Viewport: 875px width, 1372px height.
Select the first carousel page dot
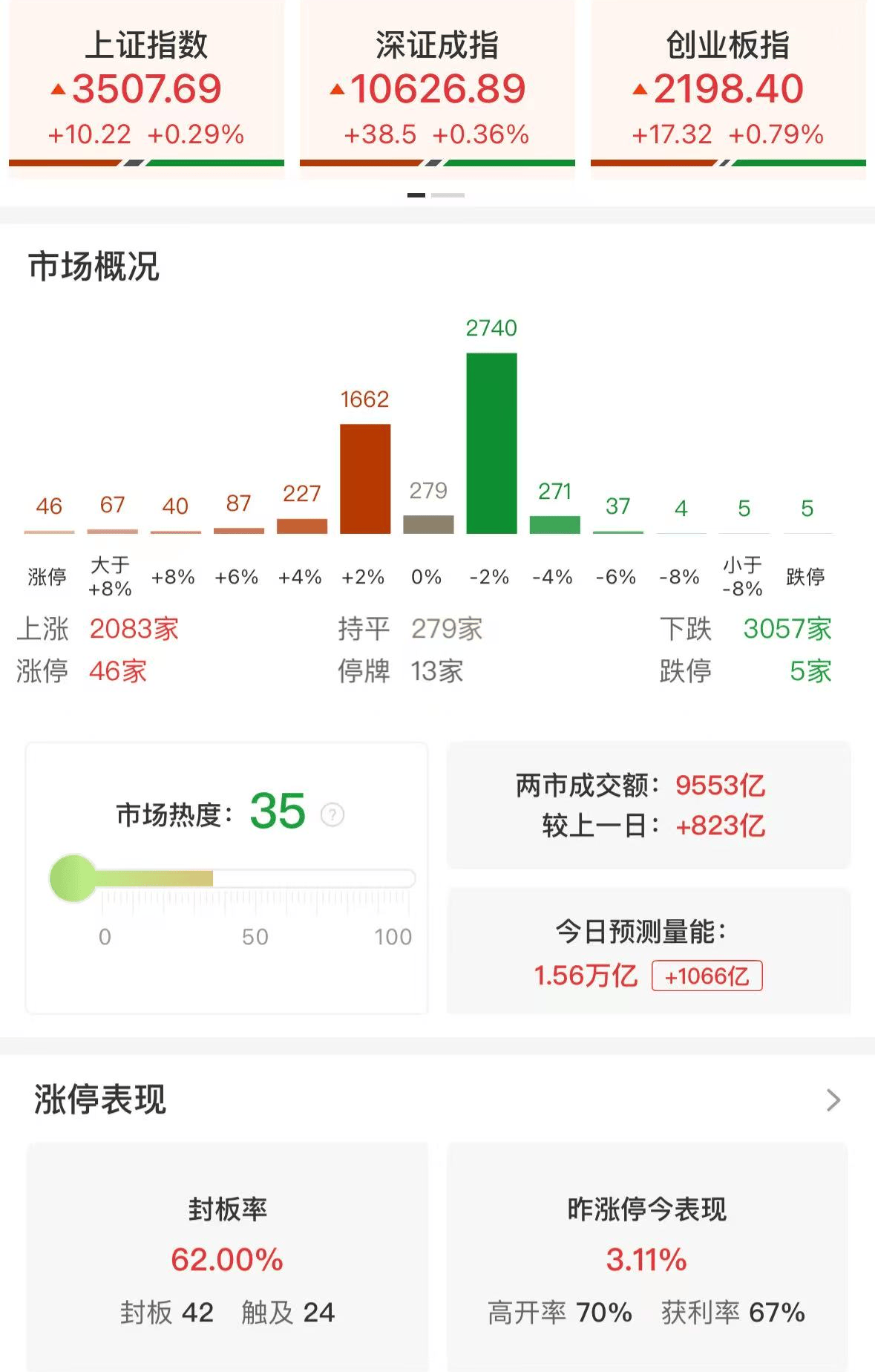(418, 195)
